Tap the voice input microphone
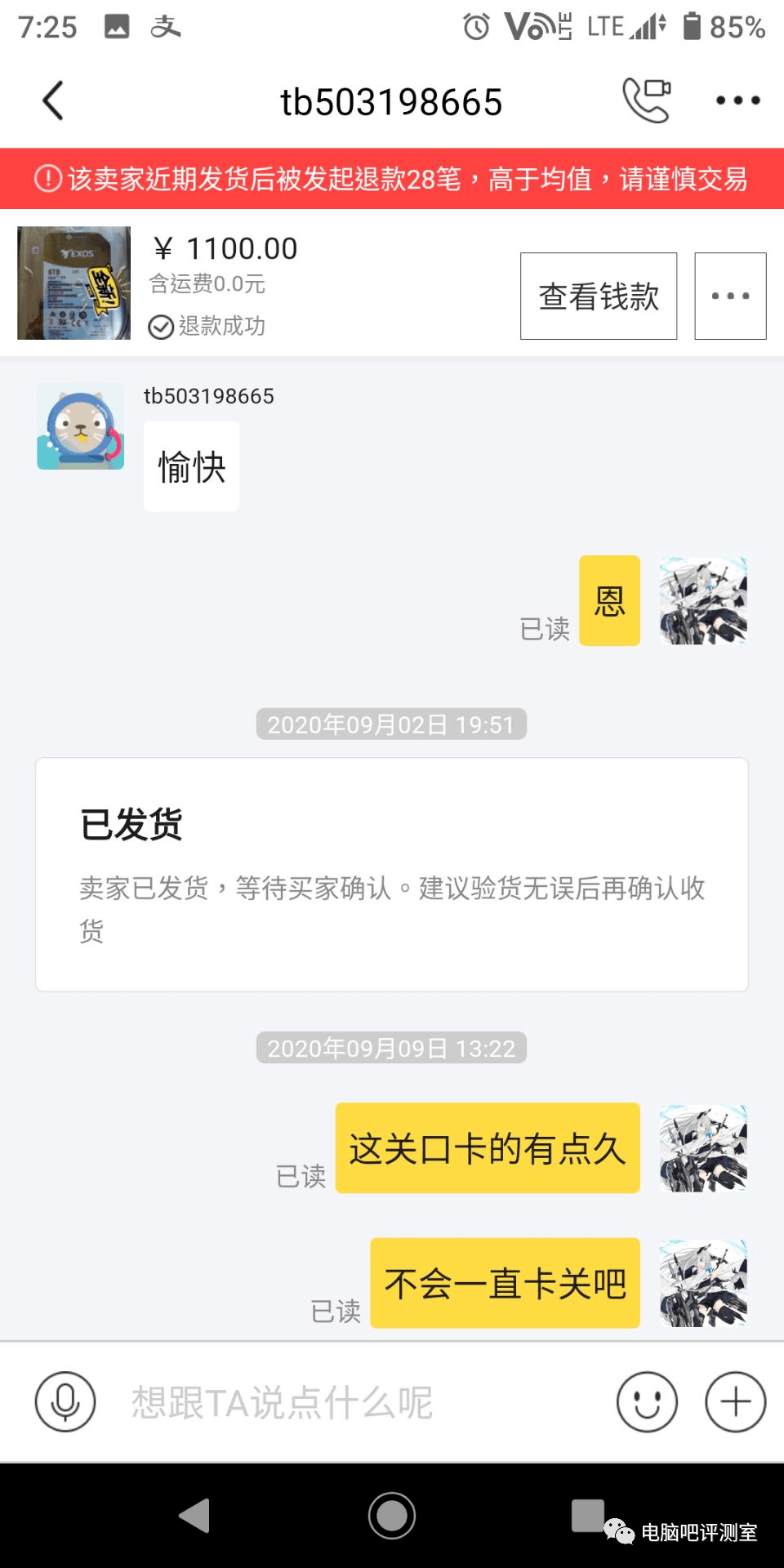This screenshot has width=784, height=1568. tap(65, 1401)
